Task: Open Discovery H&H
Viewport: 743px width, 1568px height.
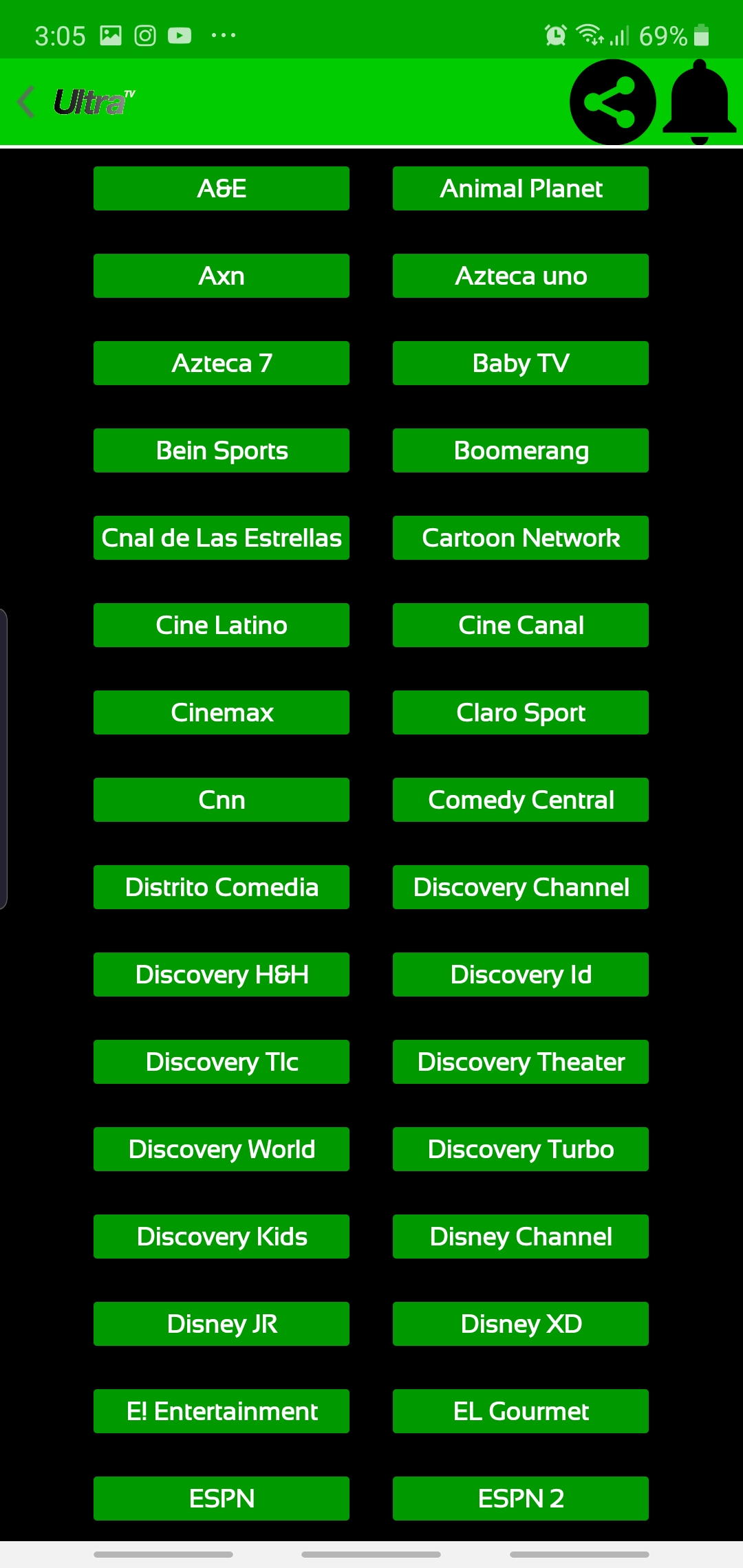Action: coord(222,974)
